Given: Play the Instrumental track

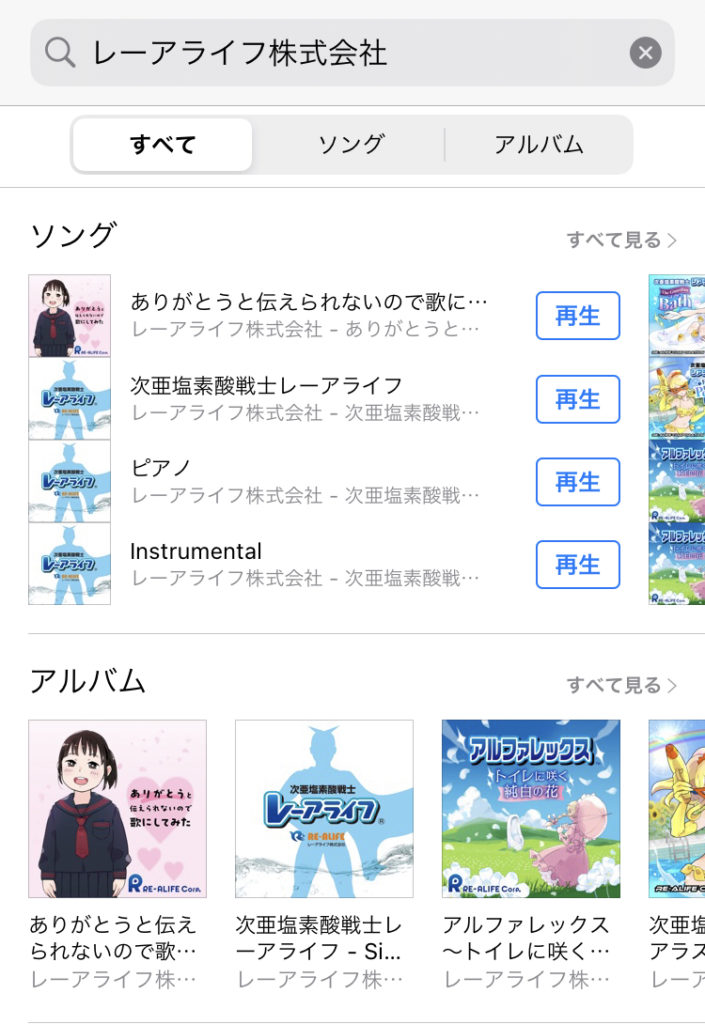Looking at the screenshot, I should pyautogui.click(x=577, y=565).
